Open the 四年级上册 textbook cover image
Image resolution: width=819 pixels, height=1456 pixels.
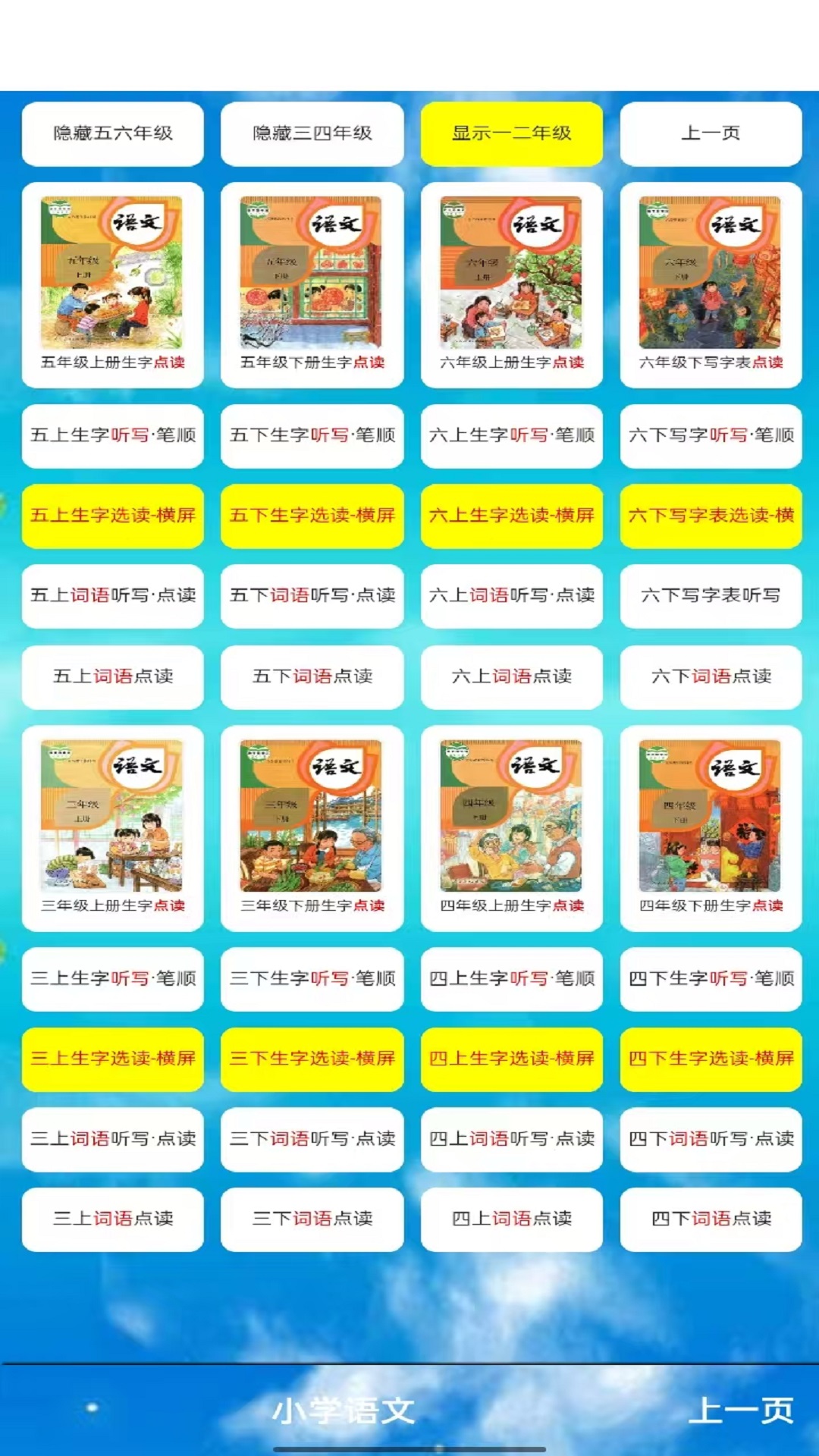click(x=512, y=827)
